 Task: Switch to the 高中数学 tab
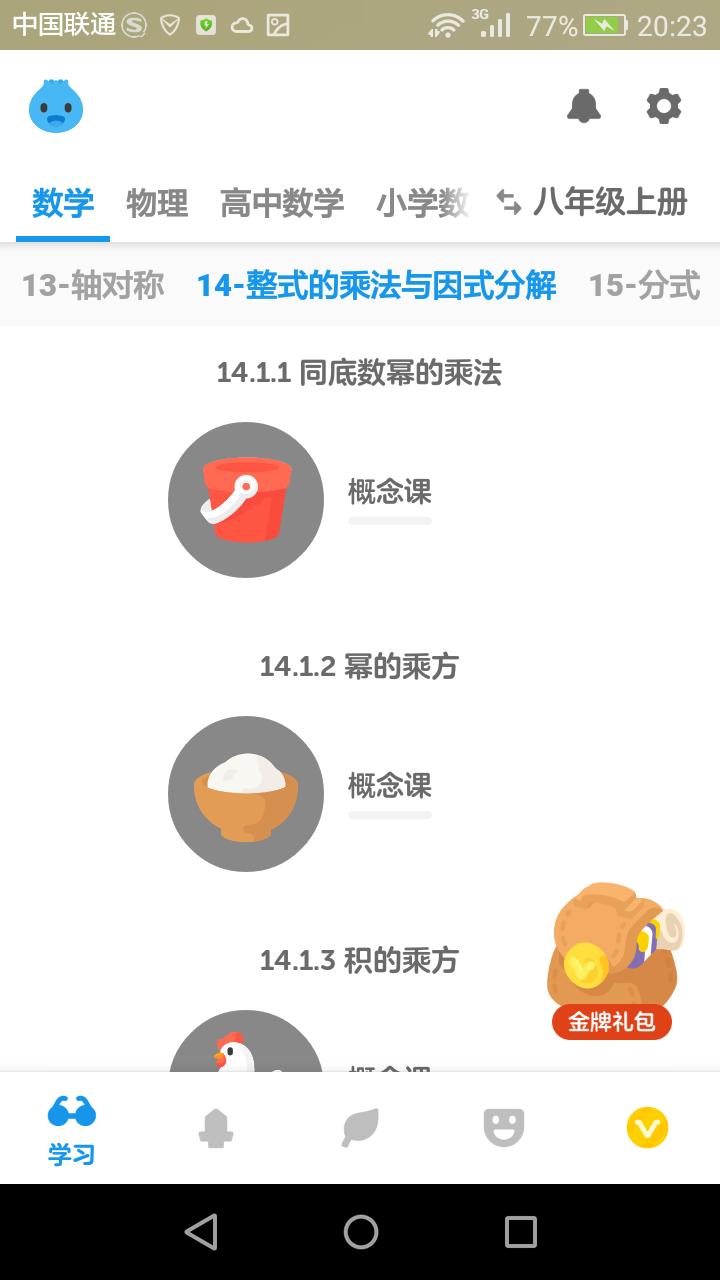(283, 203)
